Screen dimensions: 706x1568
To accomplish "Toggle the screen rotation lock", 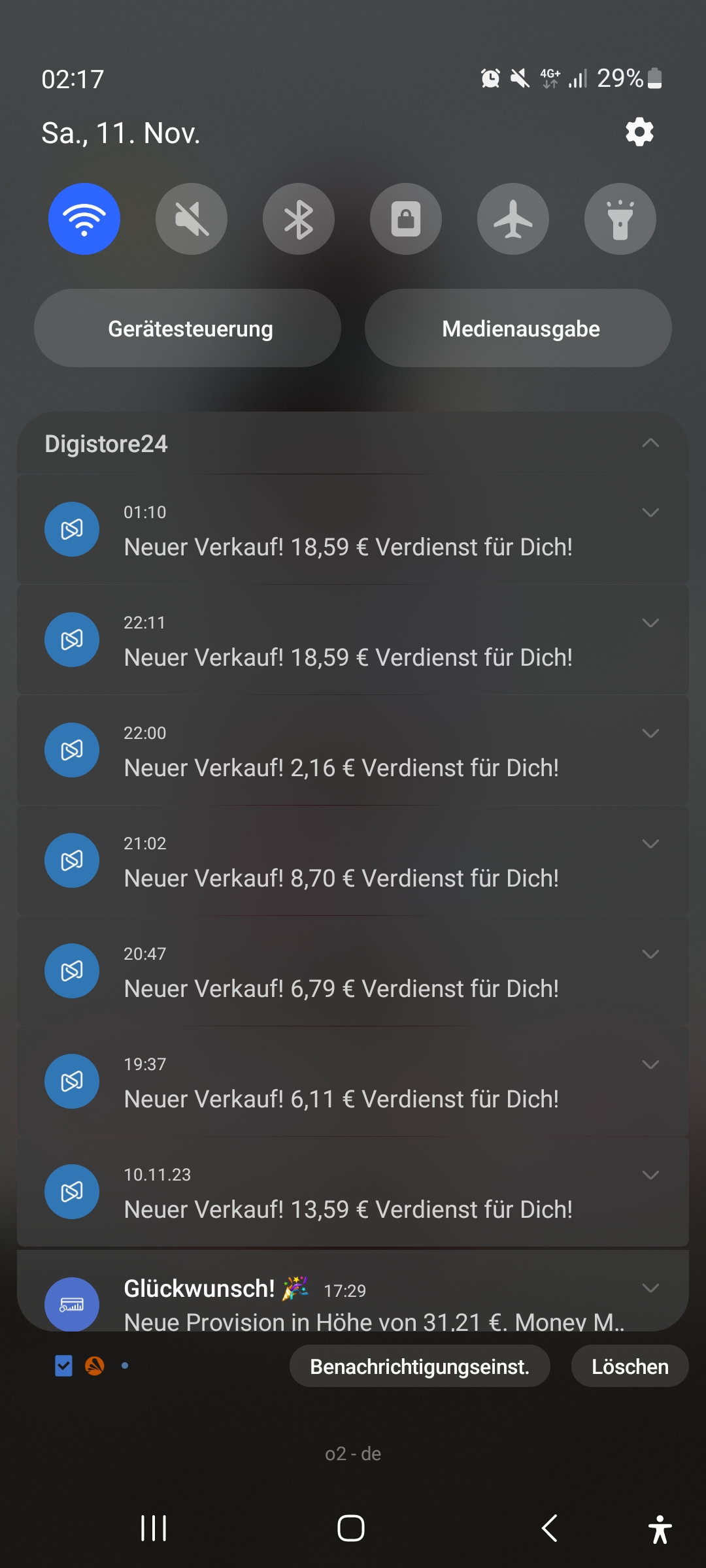I will [x=406, y=219].
